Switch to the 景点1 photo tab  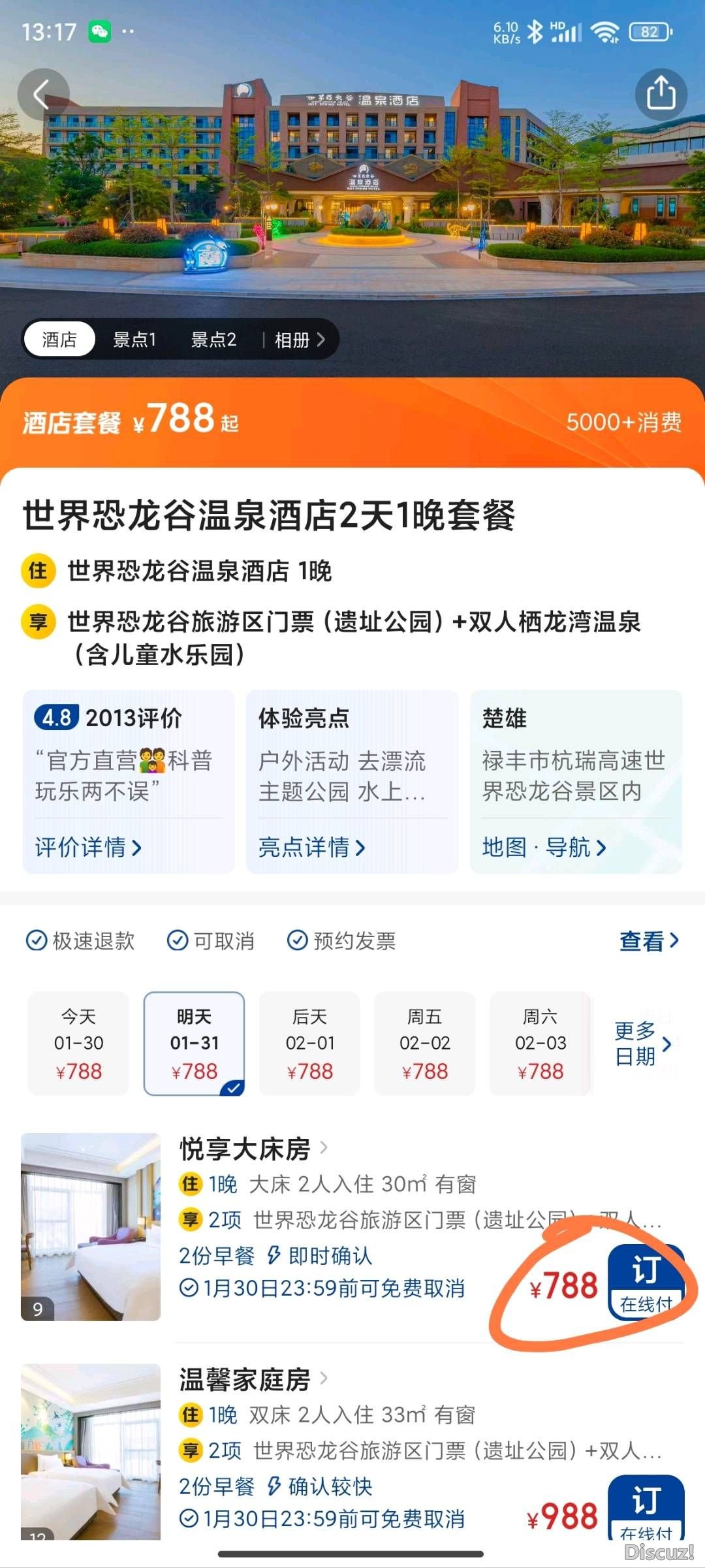click(x=134, y=340)
